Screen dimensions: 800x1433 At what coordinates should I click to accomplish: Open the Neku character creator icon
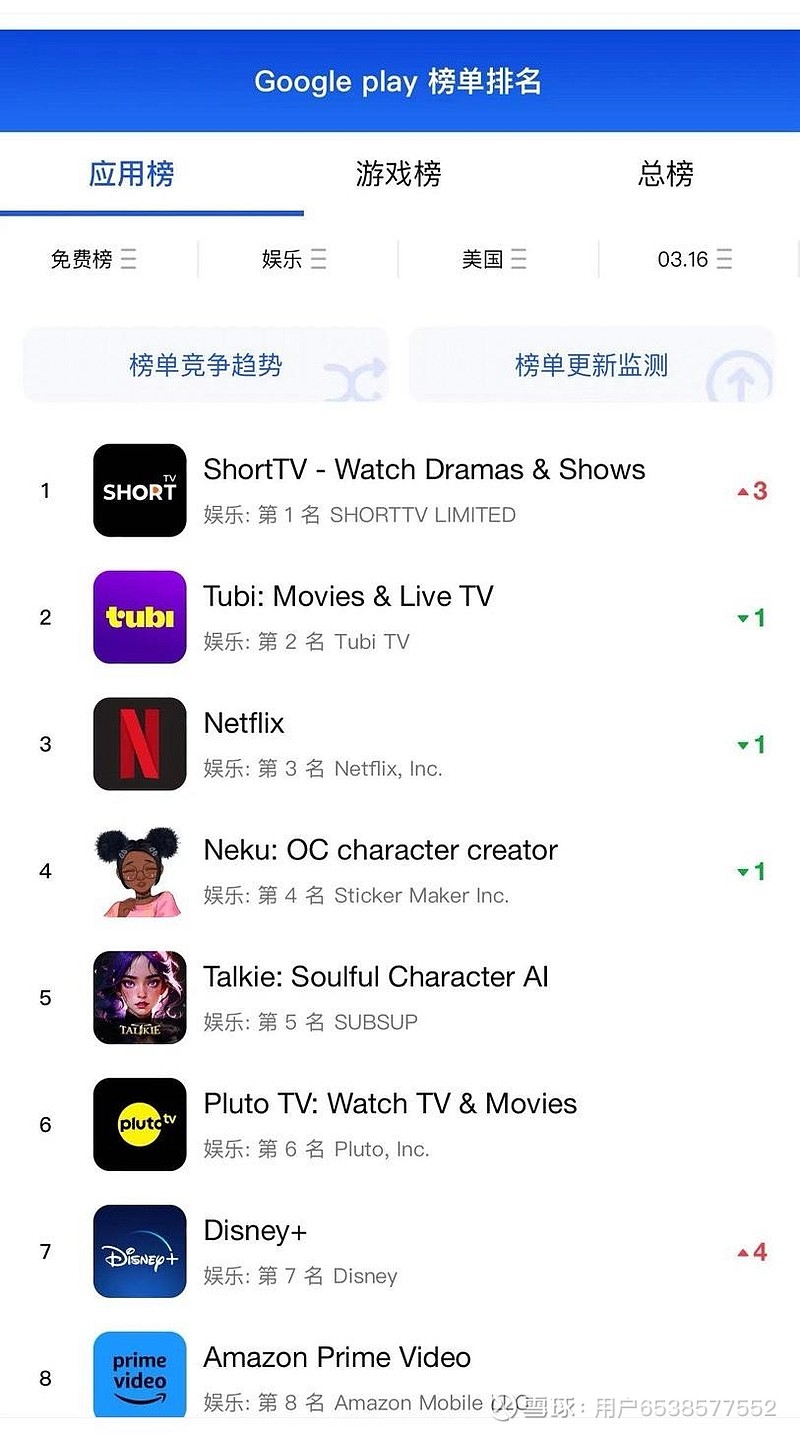pos(139,870)
